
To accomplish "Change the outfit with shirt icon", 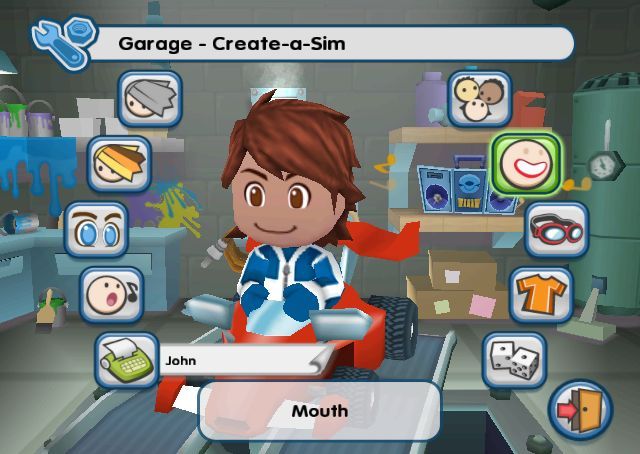I will (541, 294).
